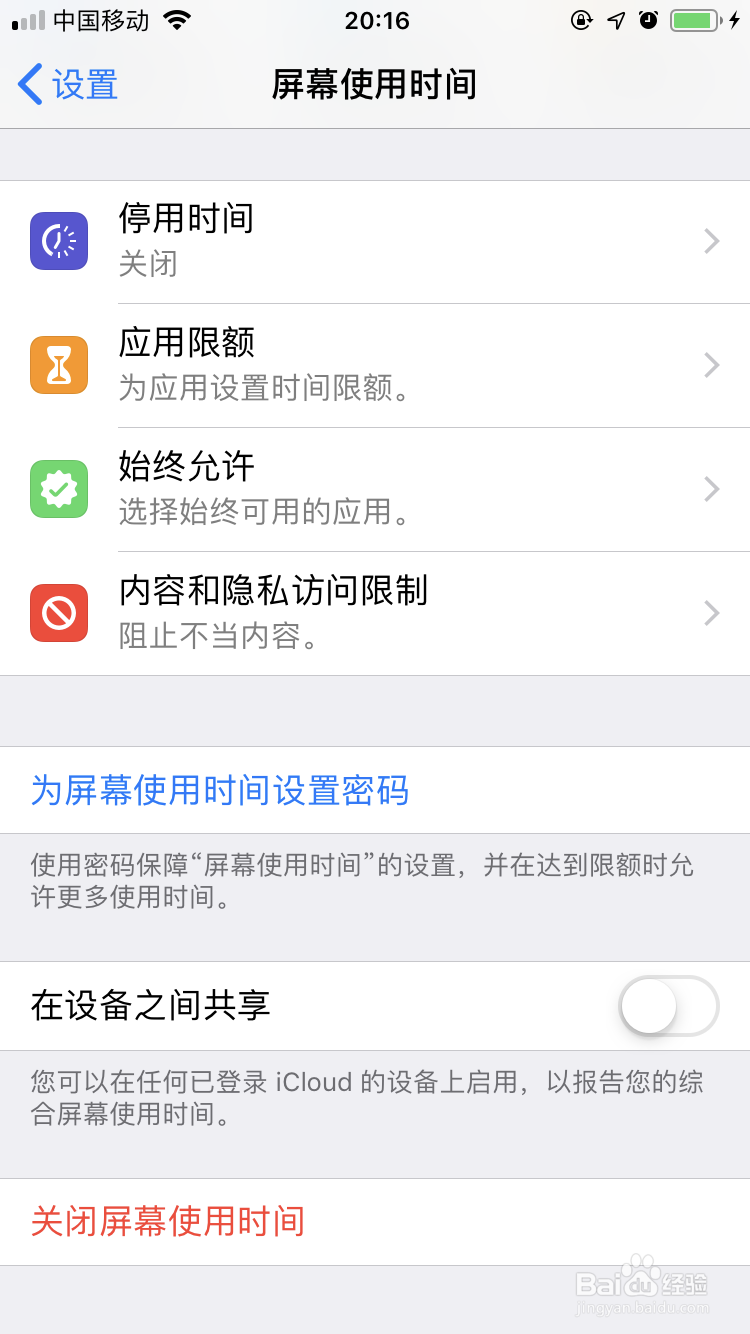Tap the alarm clock icon in the status bar
The width and height of the screenshot is (750, 1334).
(646, 18)
